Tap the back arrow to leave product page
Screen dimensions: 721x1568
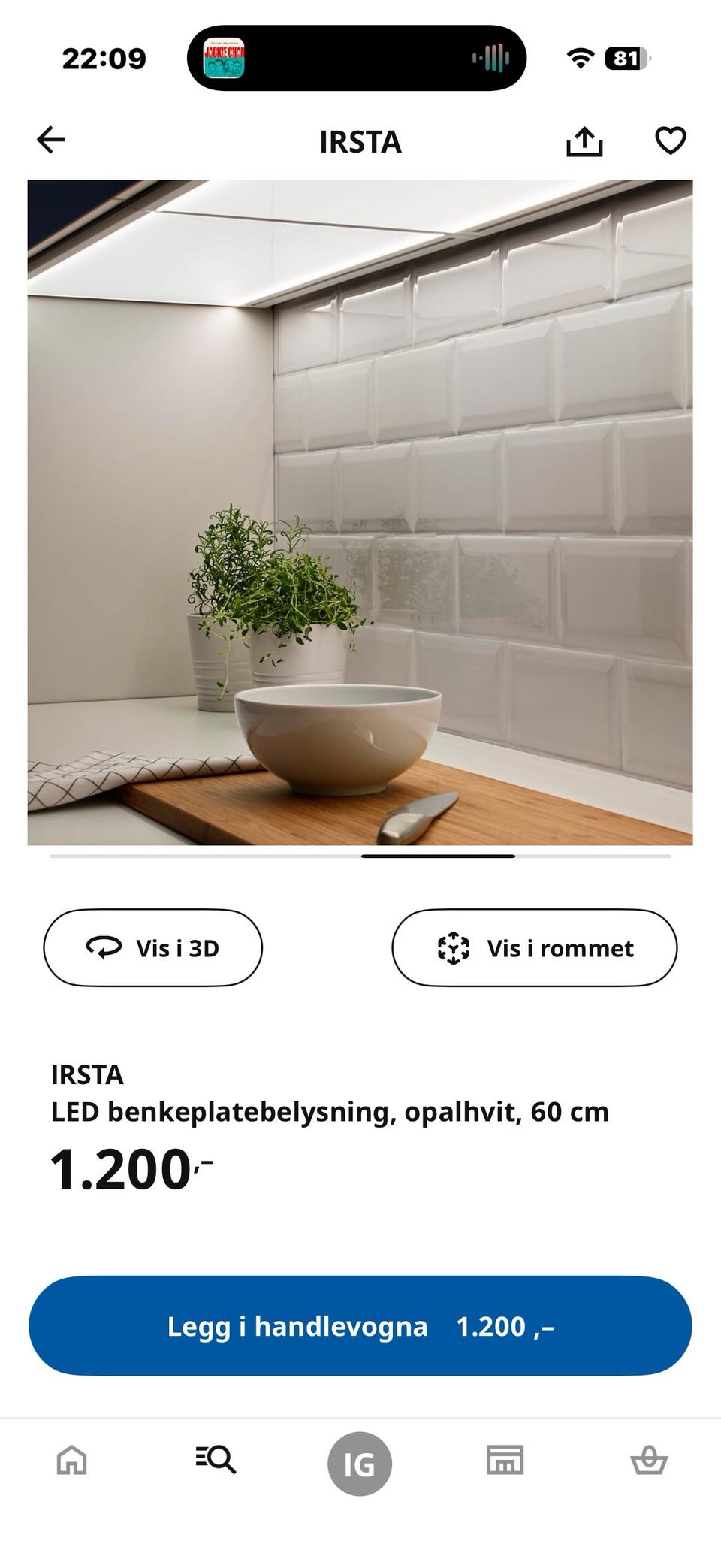coord(50,140)
